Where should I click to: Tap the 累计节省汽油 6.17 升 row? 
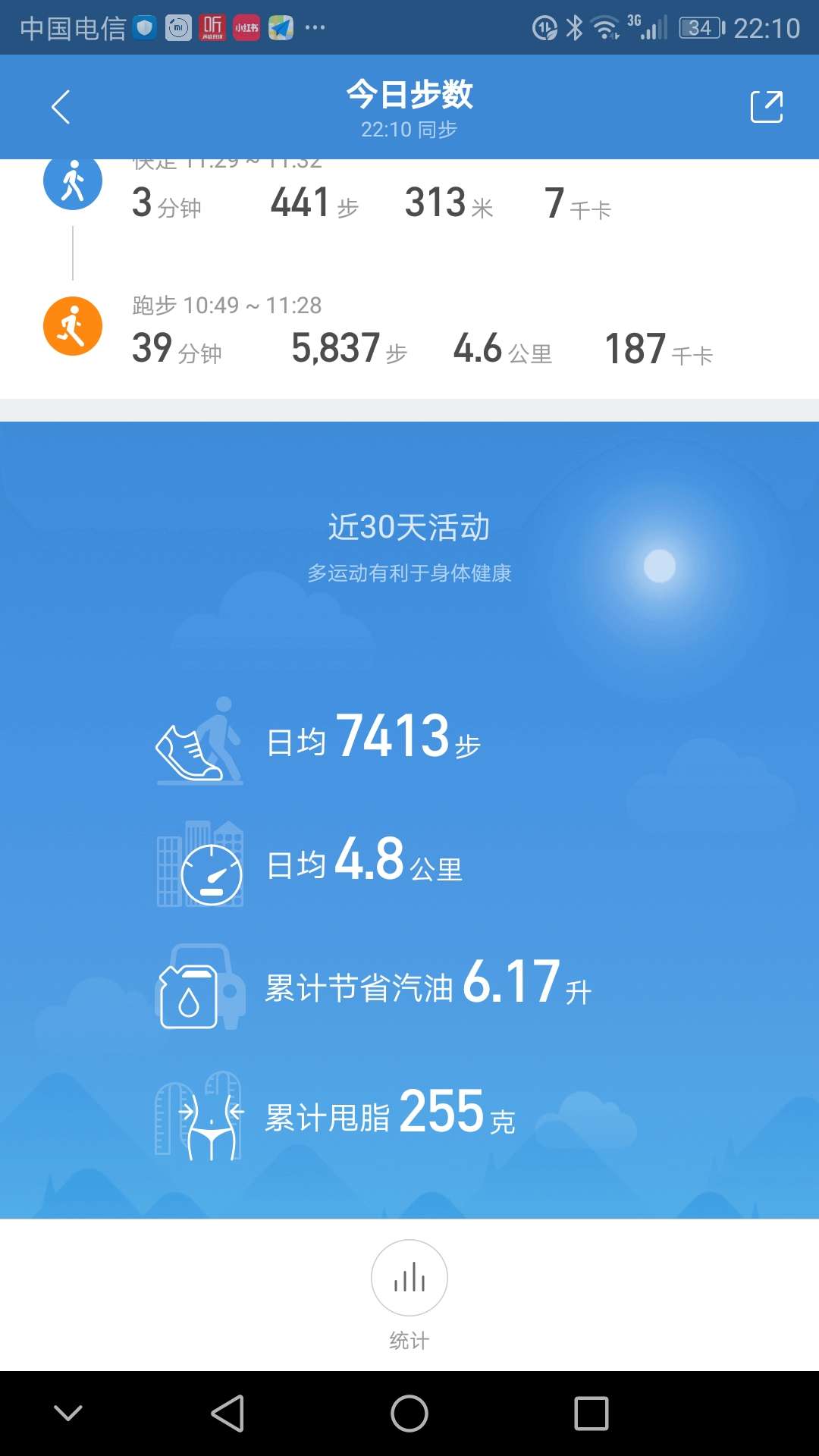(x=425, y=987)
